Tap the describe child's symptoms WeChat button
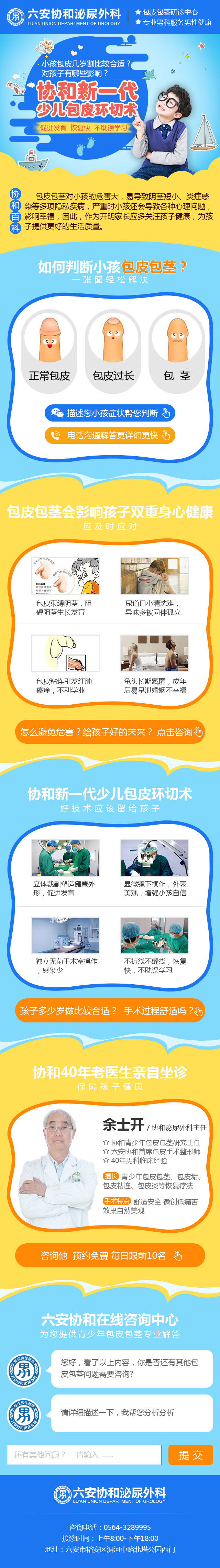Screen dimensions: 220x1568 coord(110,413)
